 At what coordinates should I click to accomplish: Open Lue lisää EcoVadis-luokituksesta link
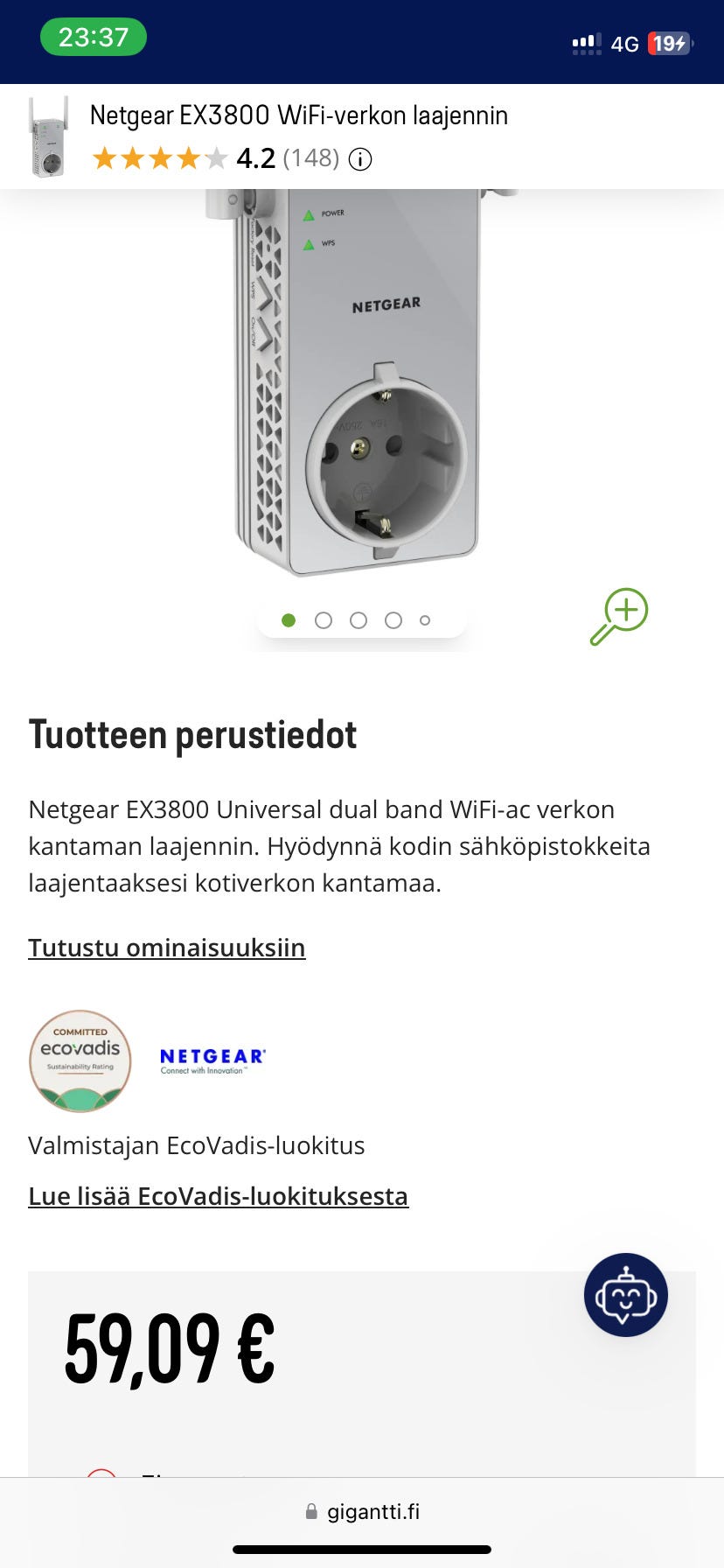[218, 1196]
